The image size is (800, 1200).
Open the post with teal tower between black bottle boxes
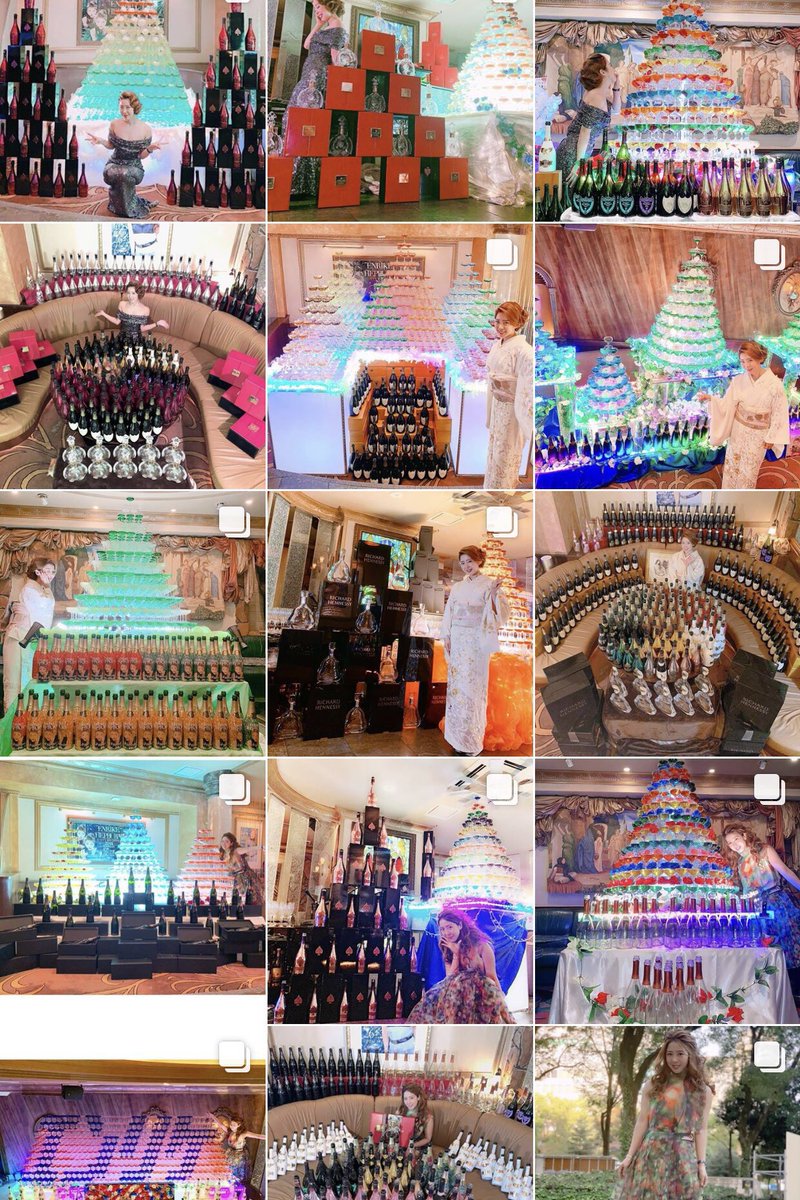coord(132,110)
